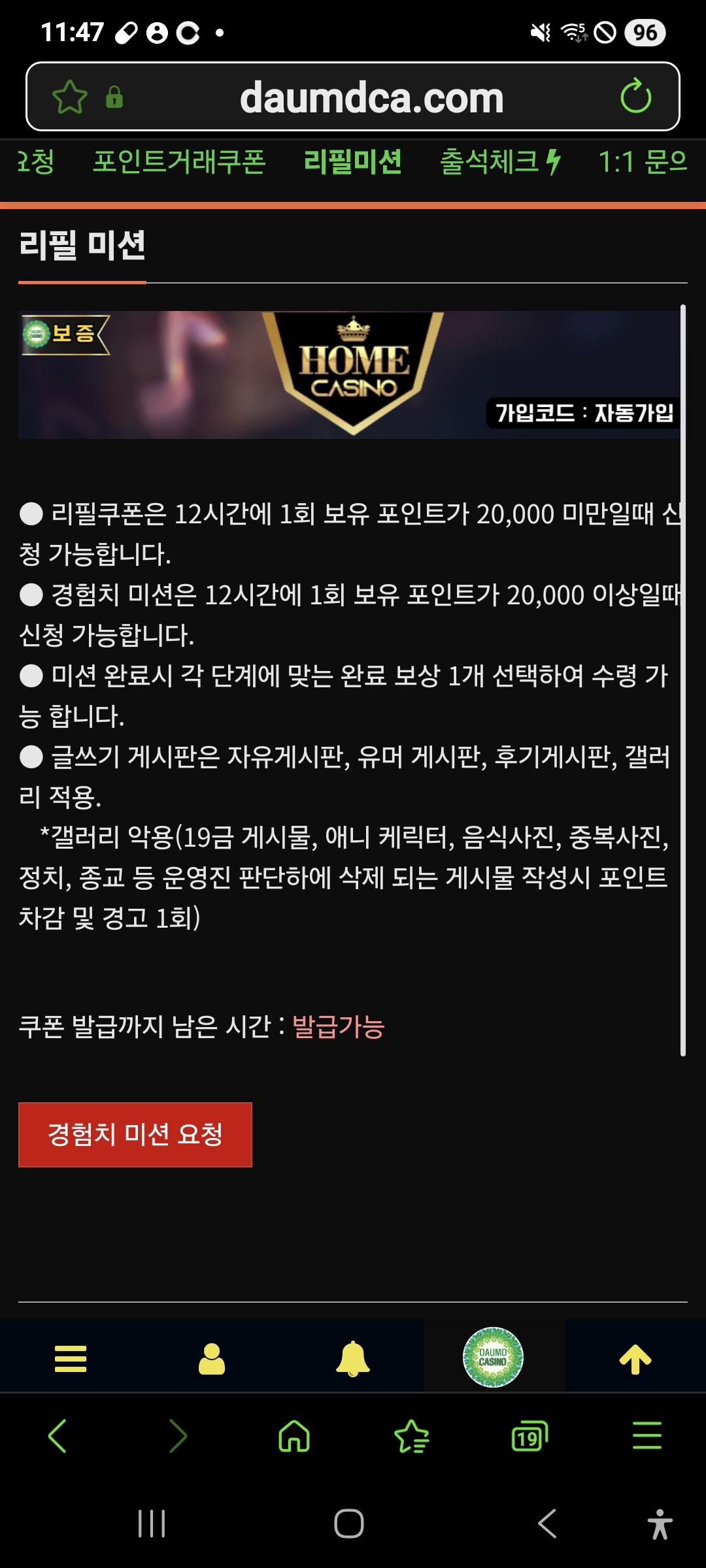Open the 포인트거래쿠폰 tab
This screenshot has height=1568, width=706.
(x=179, y=162)
